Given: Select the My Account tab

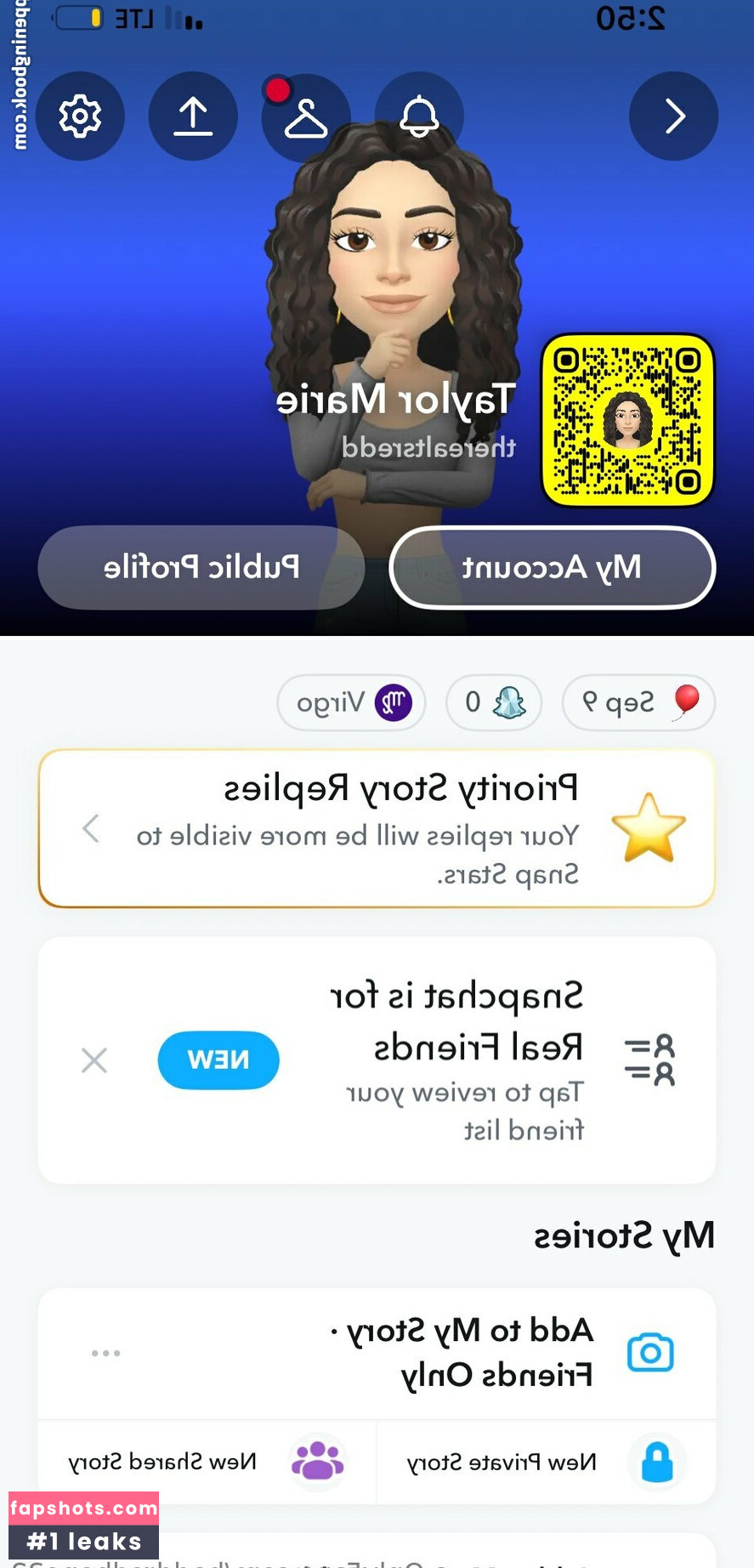Looking at the screenshot, I should 552,568.
